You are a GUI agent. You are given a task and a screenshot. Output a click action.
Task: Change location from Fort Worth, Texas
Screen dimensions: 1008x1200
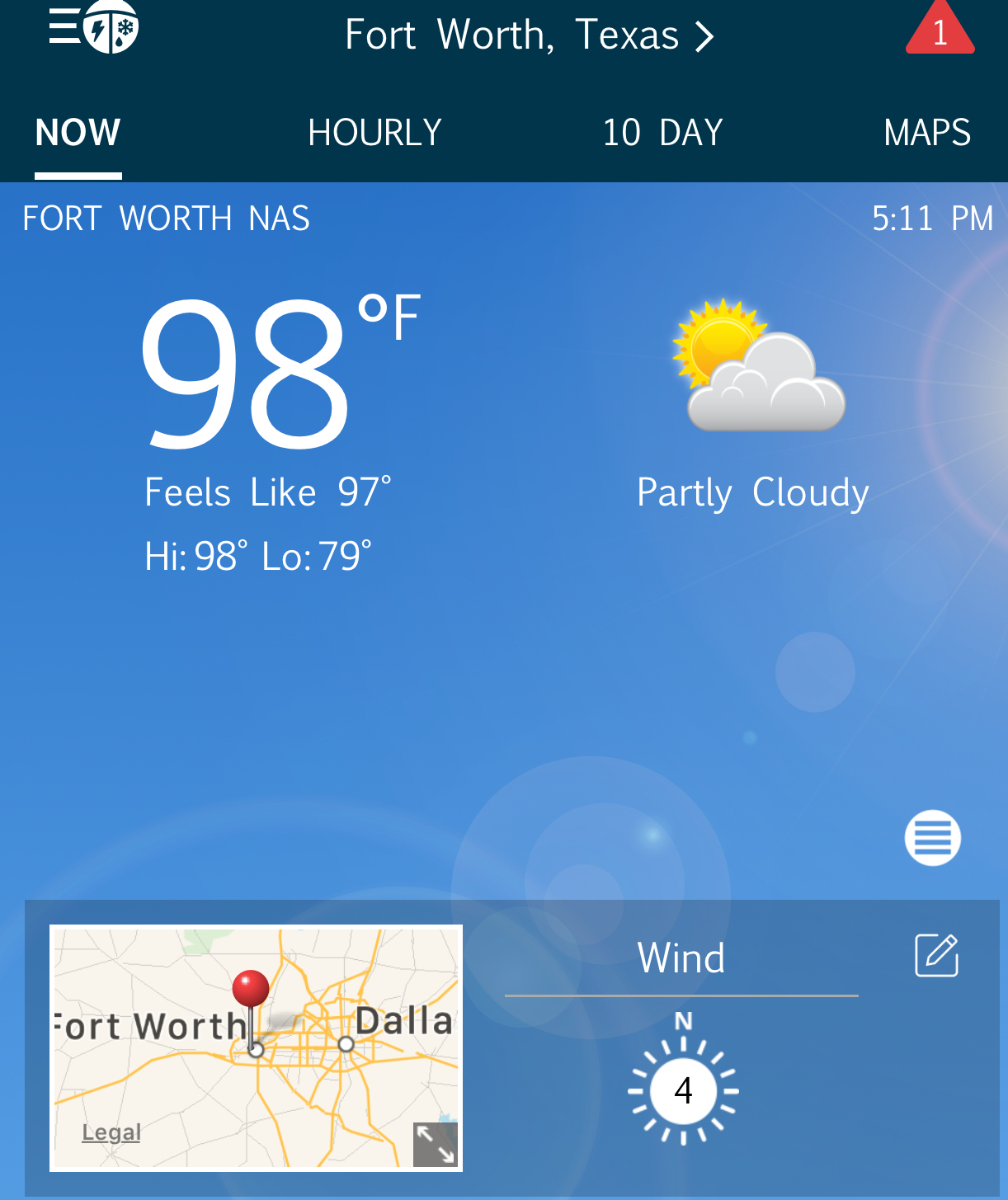coord(528,35)
